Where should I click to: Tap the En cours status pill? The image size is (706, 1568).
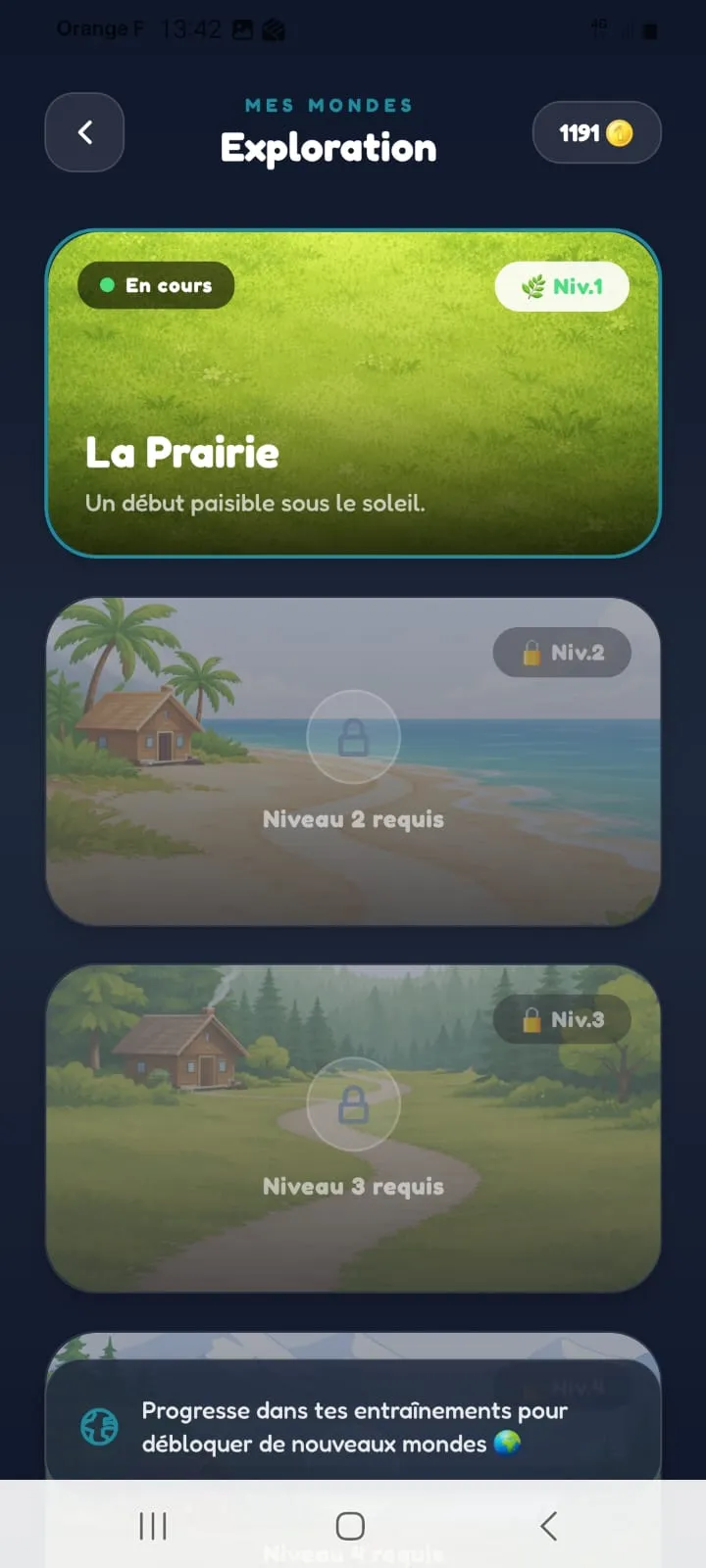point(155,285)
